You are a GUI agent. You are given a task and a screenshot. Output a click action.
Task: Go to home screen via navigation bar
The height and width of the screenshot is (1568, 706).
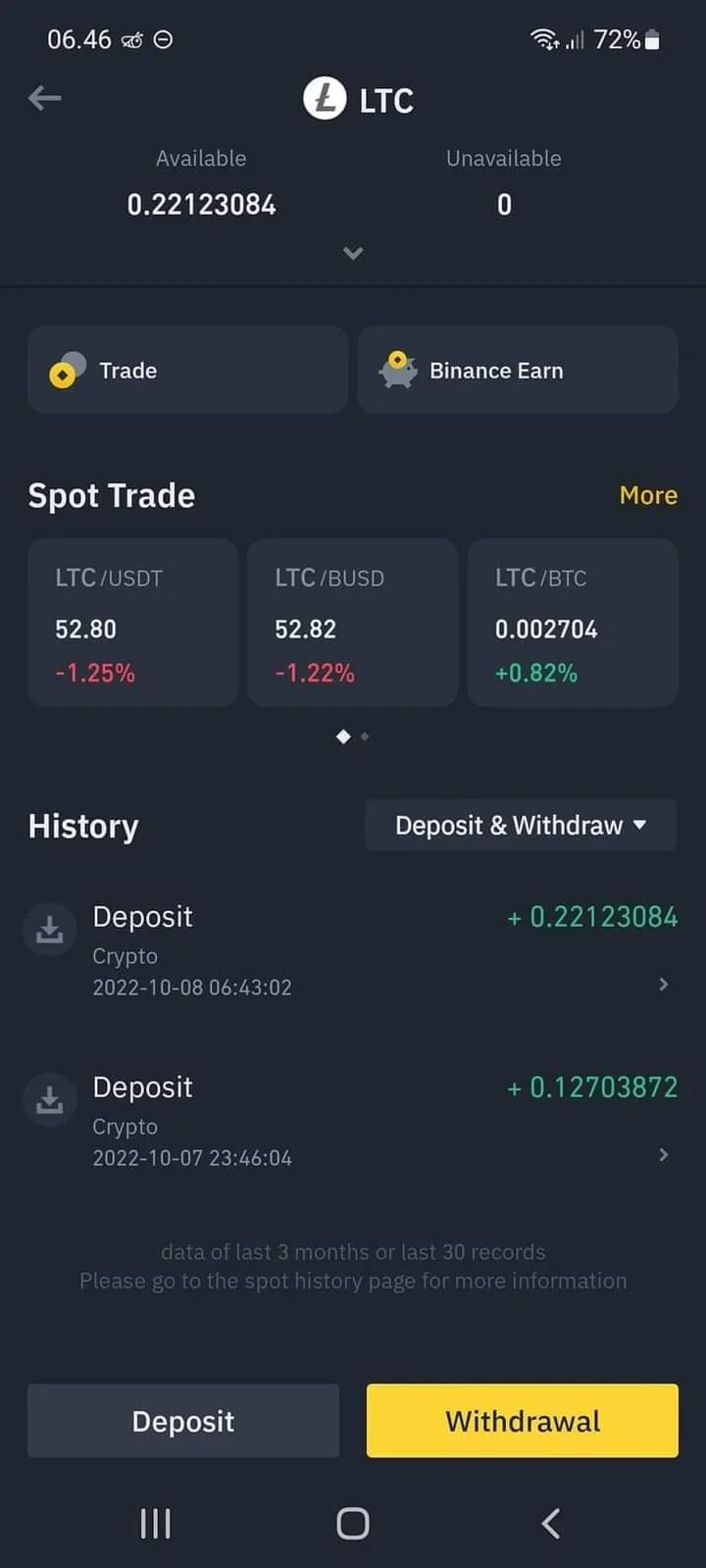click(x=353, y=1523)
